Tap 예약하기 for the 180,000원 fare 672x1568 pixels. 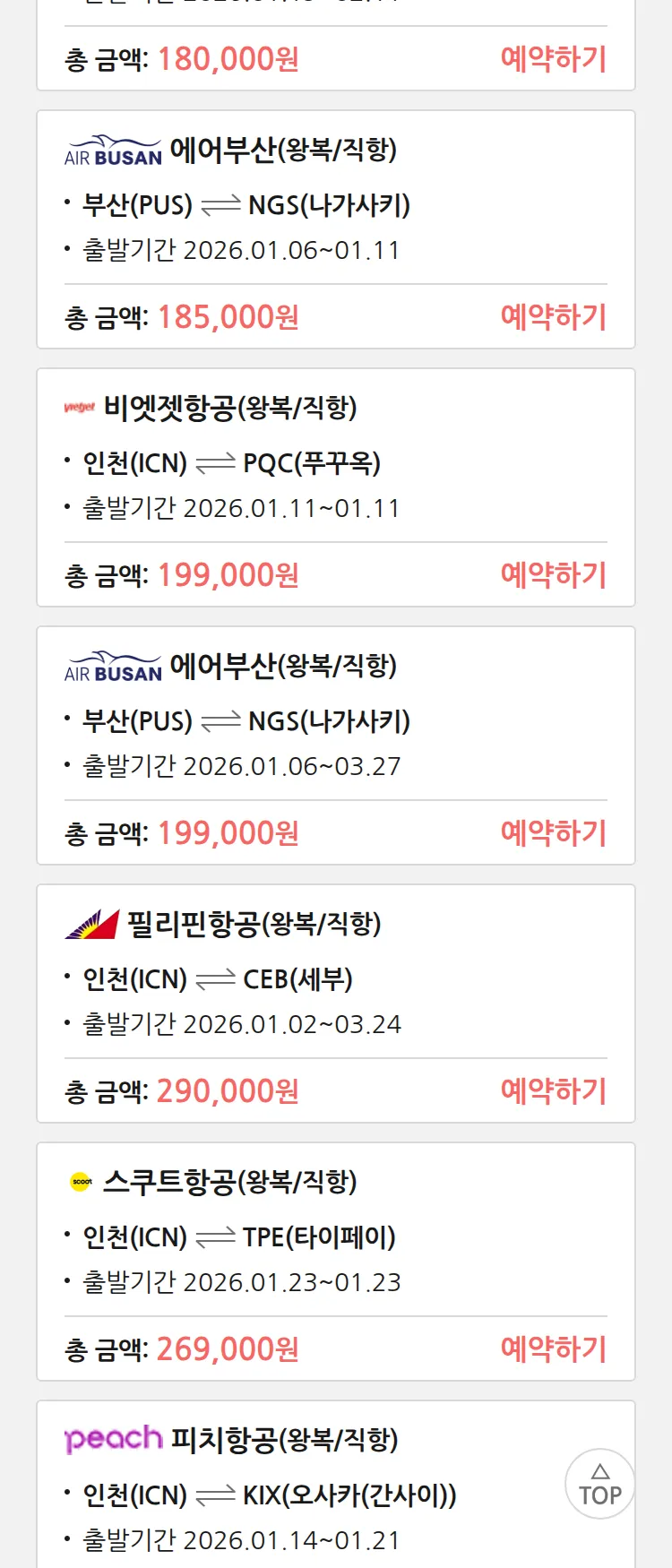[553, 59]
